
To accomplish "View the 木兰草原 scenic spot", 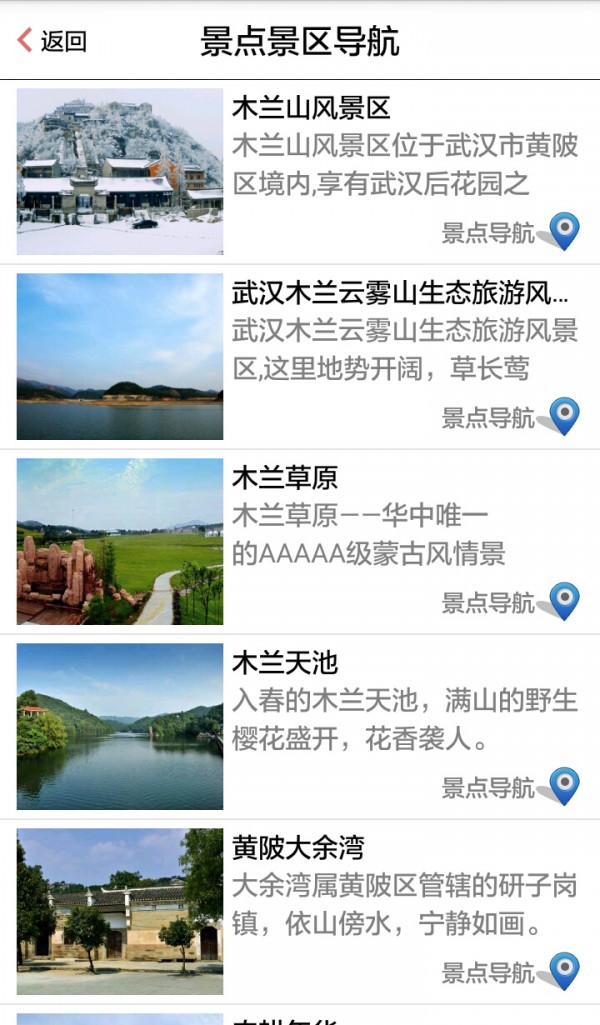I will pyautogui.click(x=285, y=478).
